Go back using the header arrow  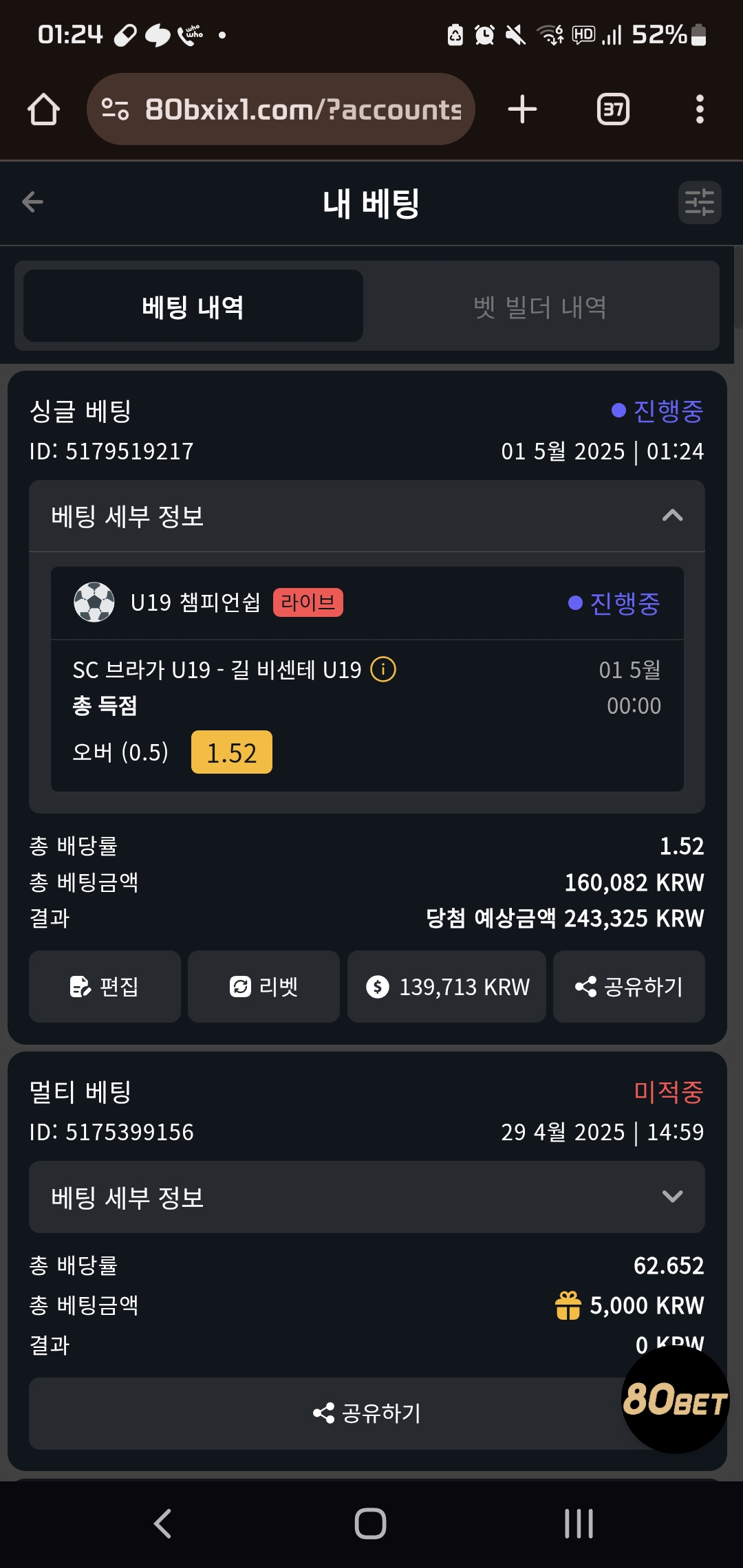coord(32,202)
